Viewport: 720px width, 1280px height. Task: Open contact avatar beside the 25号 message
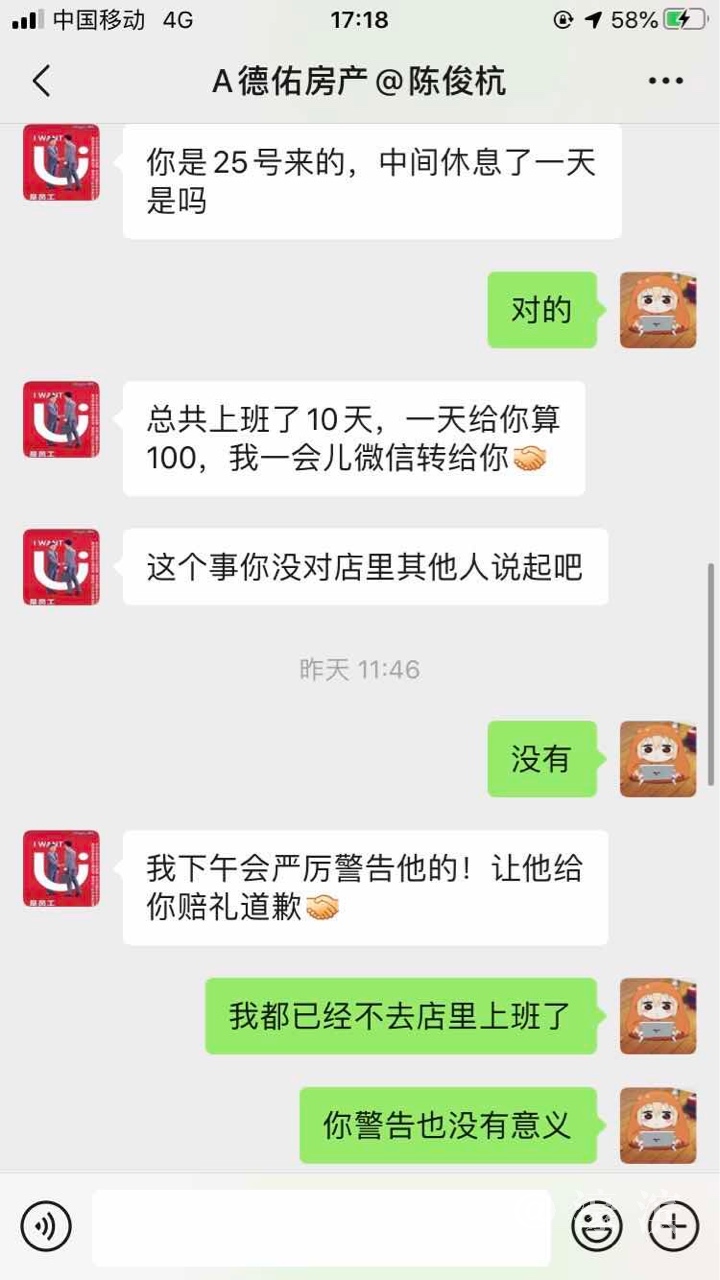coord(61,162)
